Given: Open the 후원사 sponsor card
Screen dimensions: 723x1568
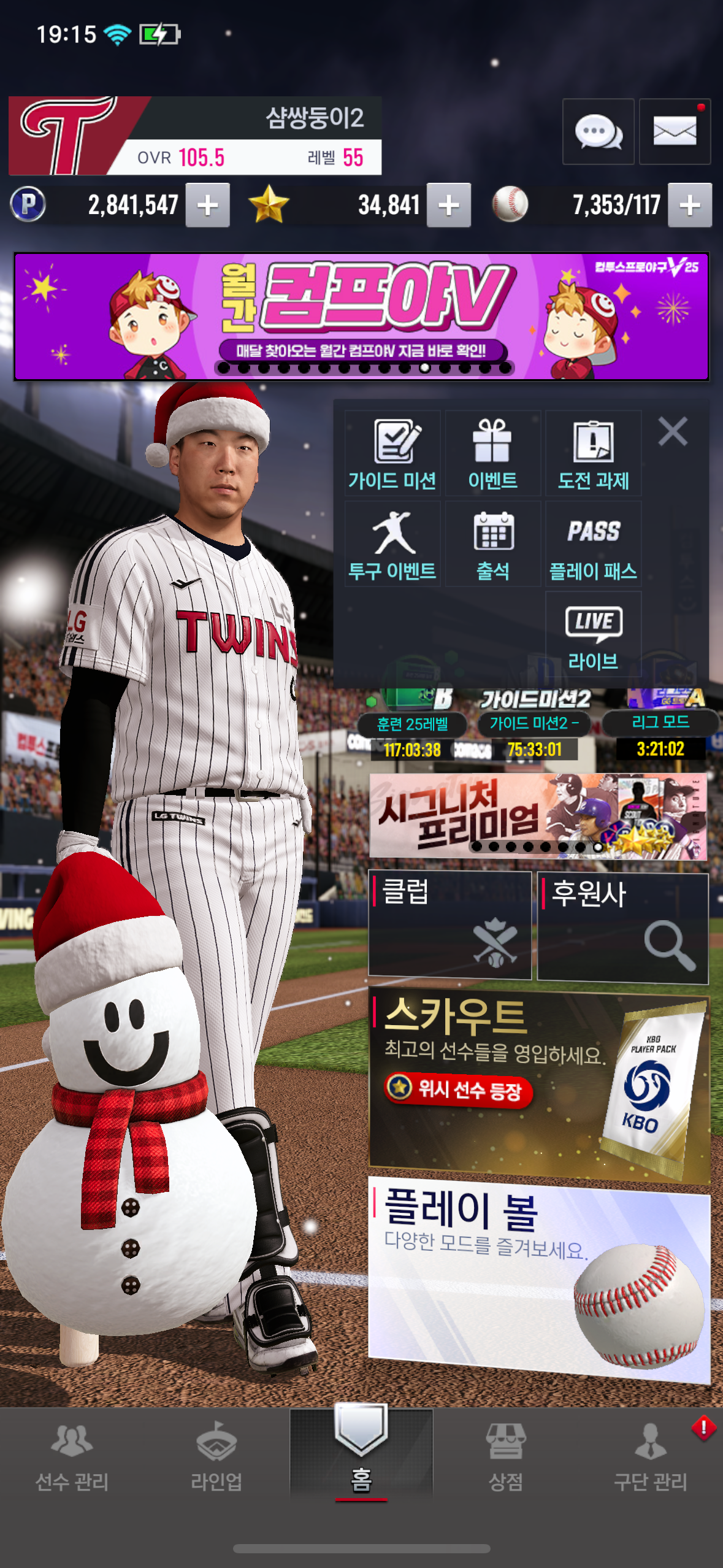Looking at the screenshot, I should click(x=622, y=928).
